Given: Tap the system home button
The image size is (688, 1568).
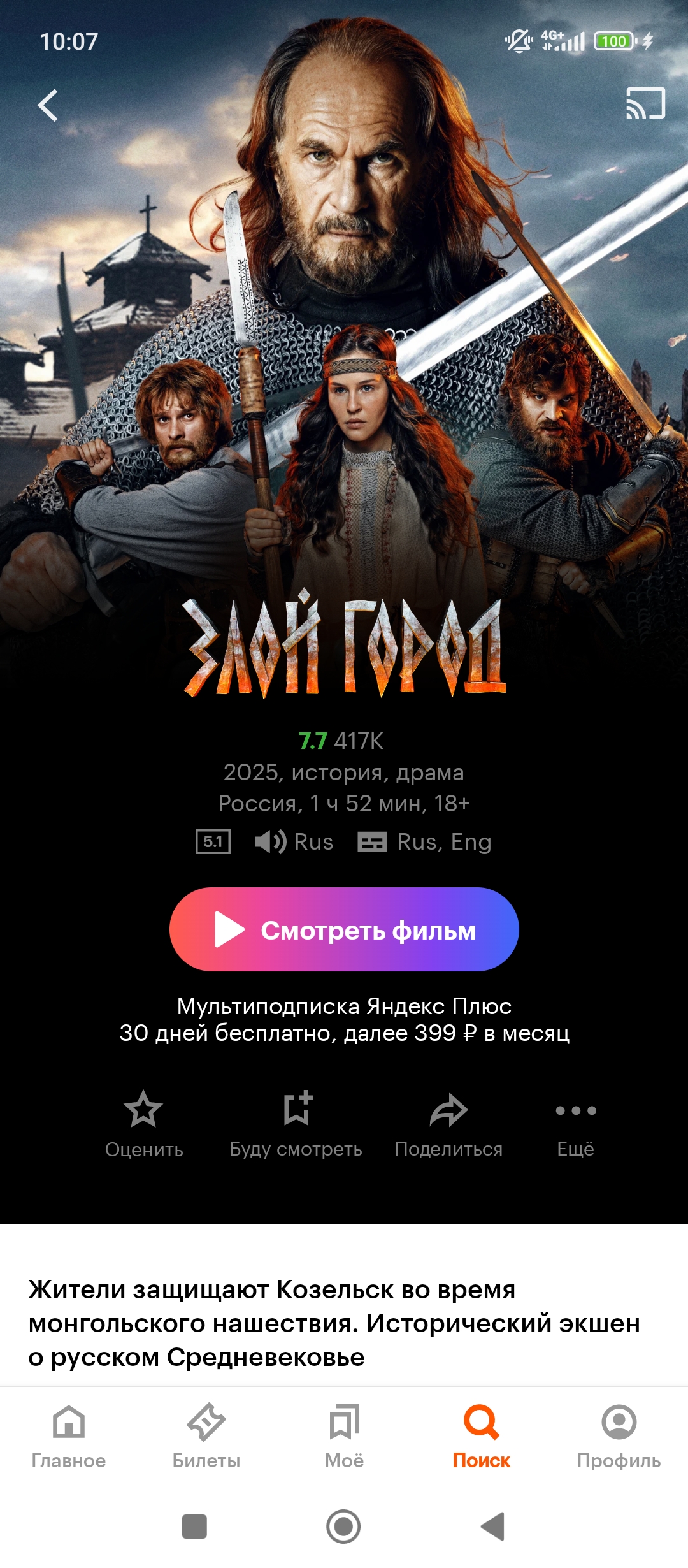Looking at the screenshot, I should click(343, 1527).
